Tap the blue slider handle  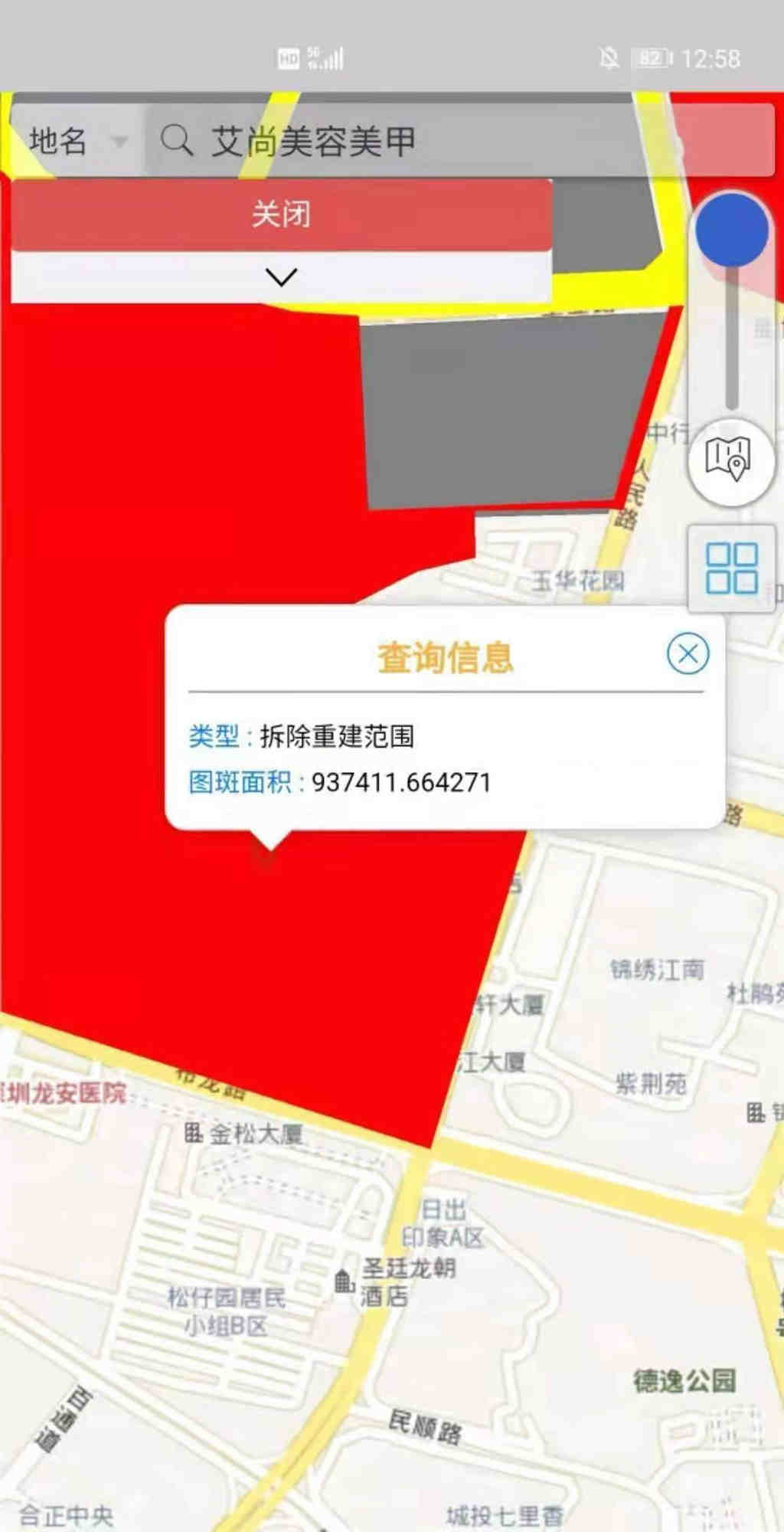point(732,230)
